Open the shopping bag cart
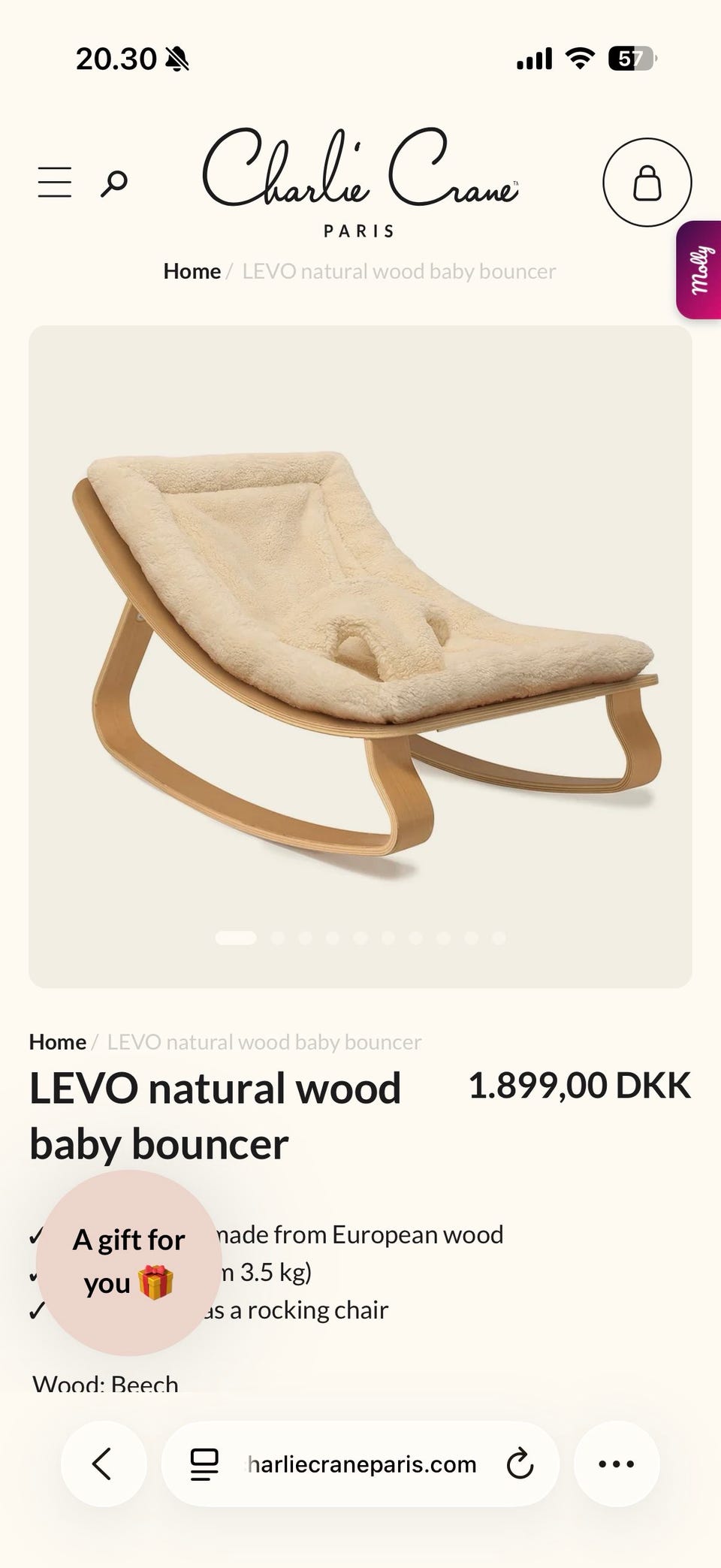 click(x=647, y=182)
